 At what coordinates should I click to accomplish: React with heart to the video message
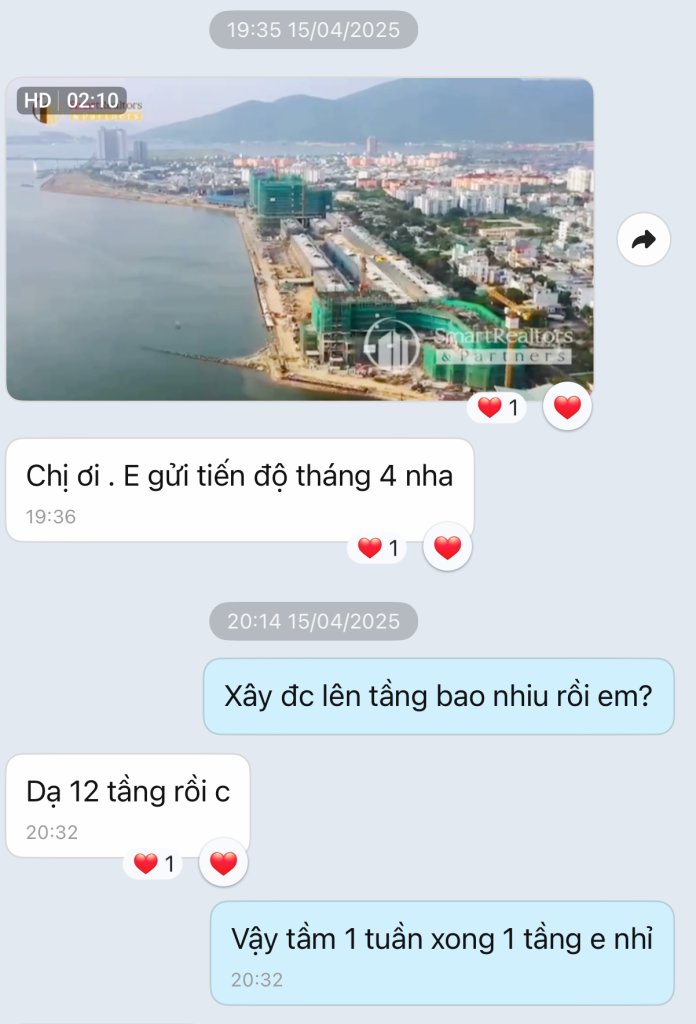[567, 408]
